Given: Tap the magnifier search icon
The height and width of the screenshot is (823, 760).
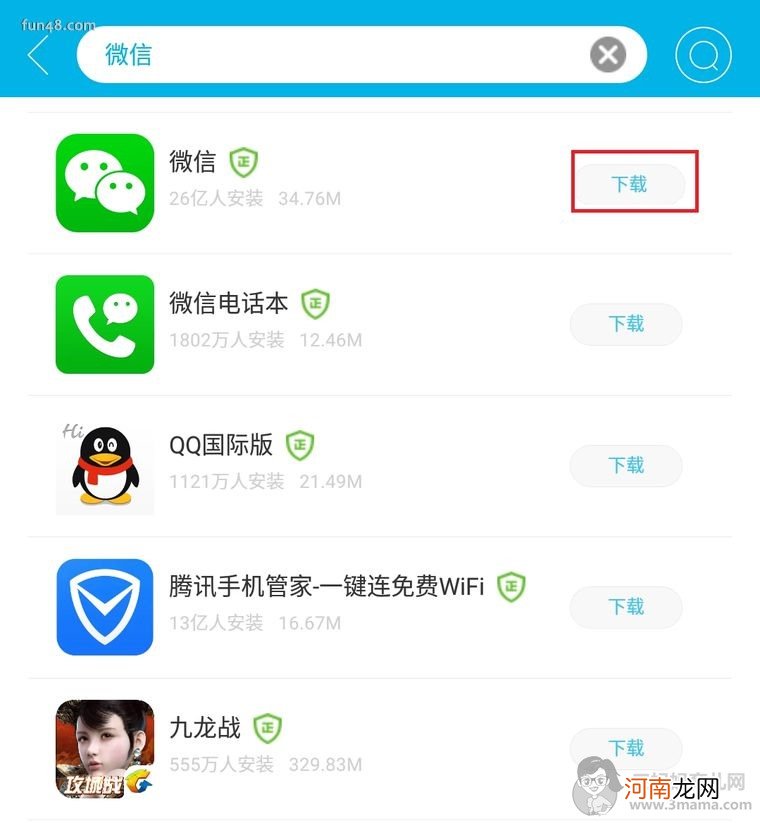Looking at the screenshot, I should pos(702,55).
